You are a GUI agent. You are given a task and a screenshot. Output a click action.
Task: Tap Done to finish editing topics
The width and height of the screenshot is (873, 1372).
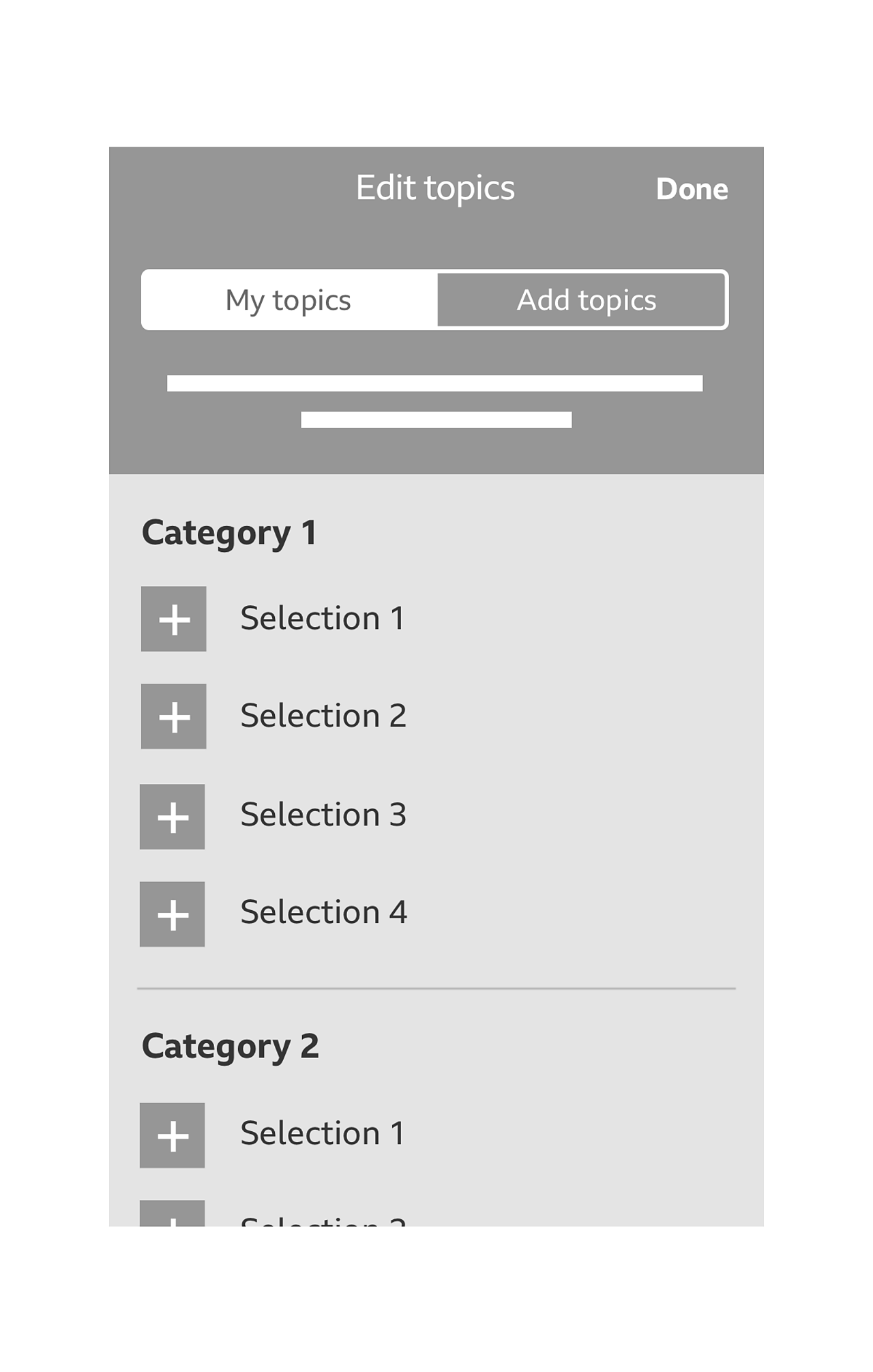click(x=691, y=189)
